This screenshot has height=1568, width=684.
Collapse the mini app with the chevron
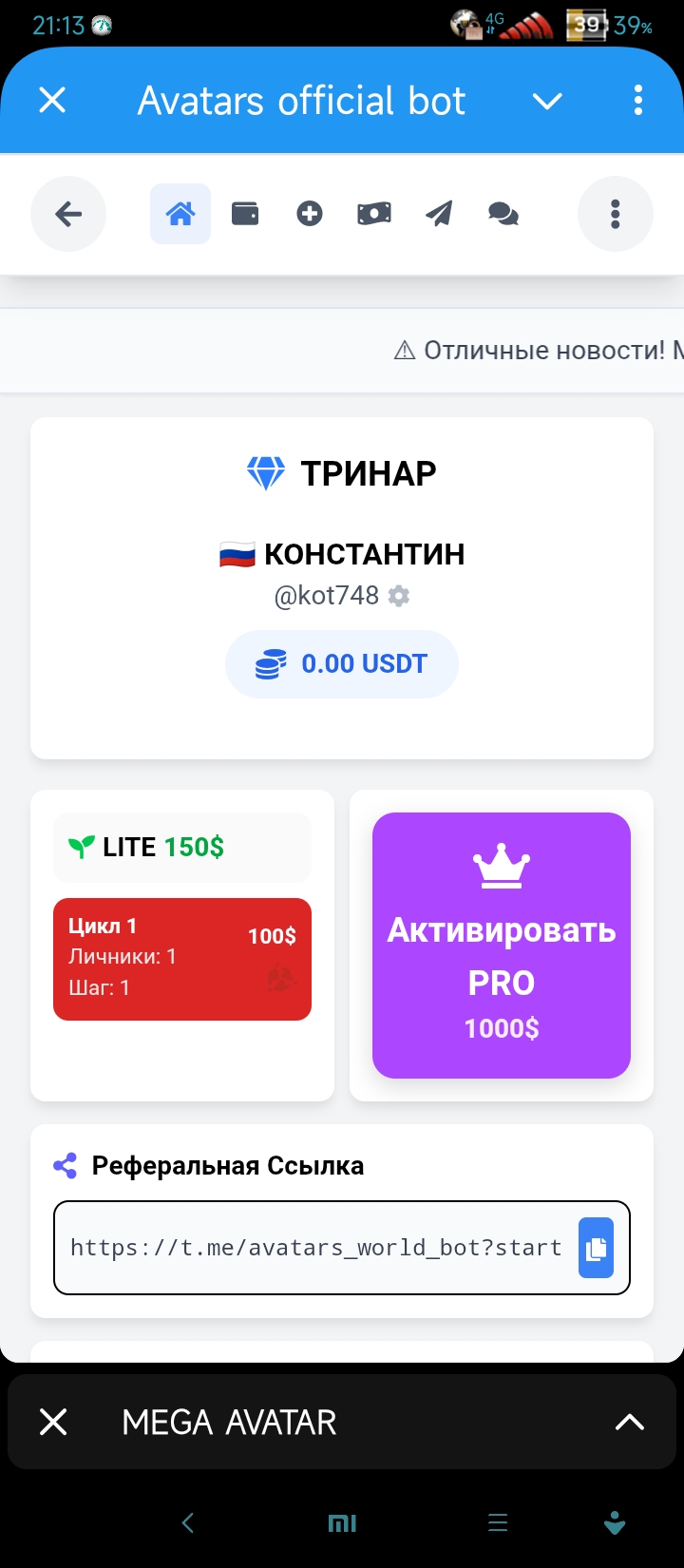coord(547,101)
